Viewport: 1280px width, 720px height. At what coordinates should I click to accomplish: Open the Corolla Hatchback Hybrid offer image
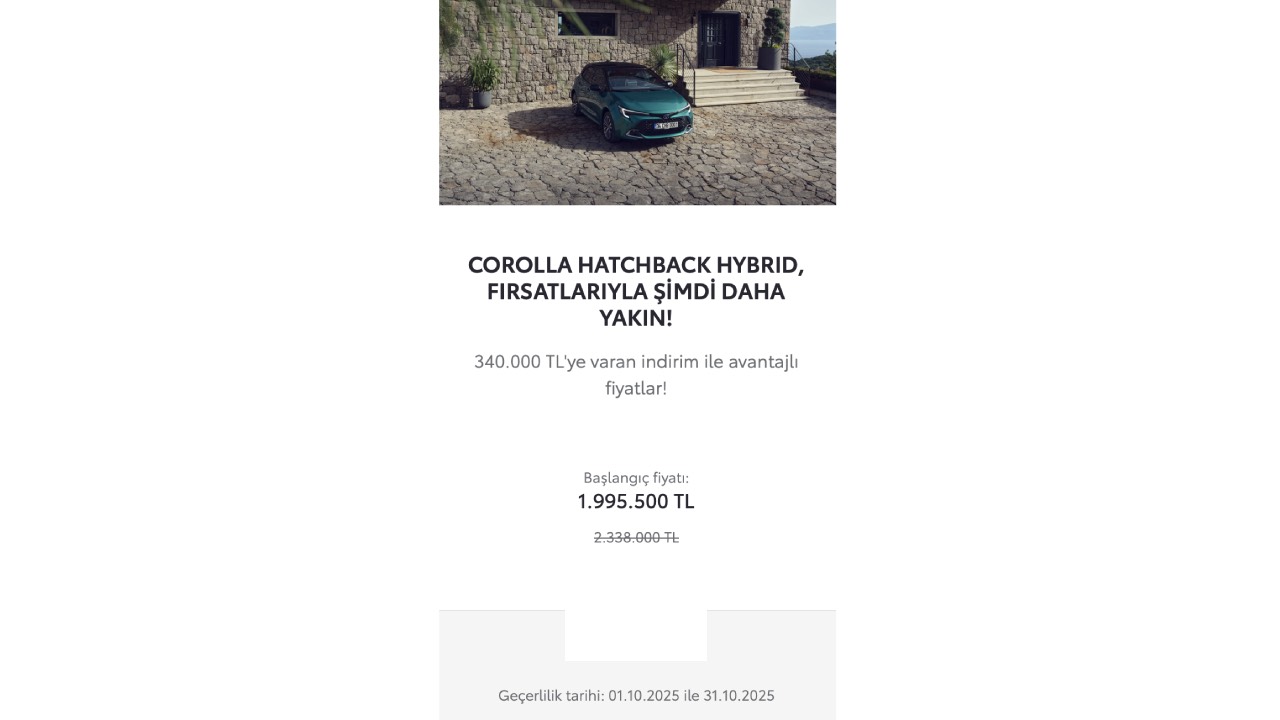coord(637,102)
